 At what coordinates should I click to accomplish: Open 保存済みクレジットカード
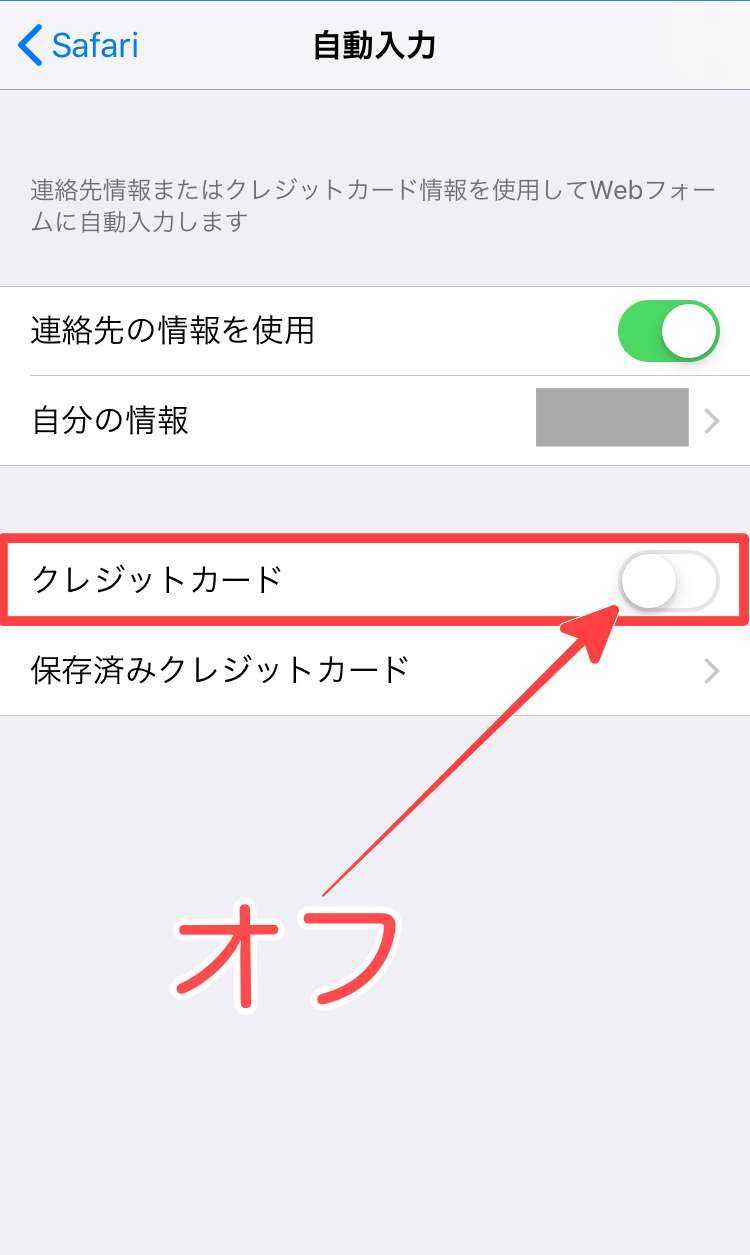[375, 669]
